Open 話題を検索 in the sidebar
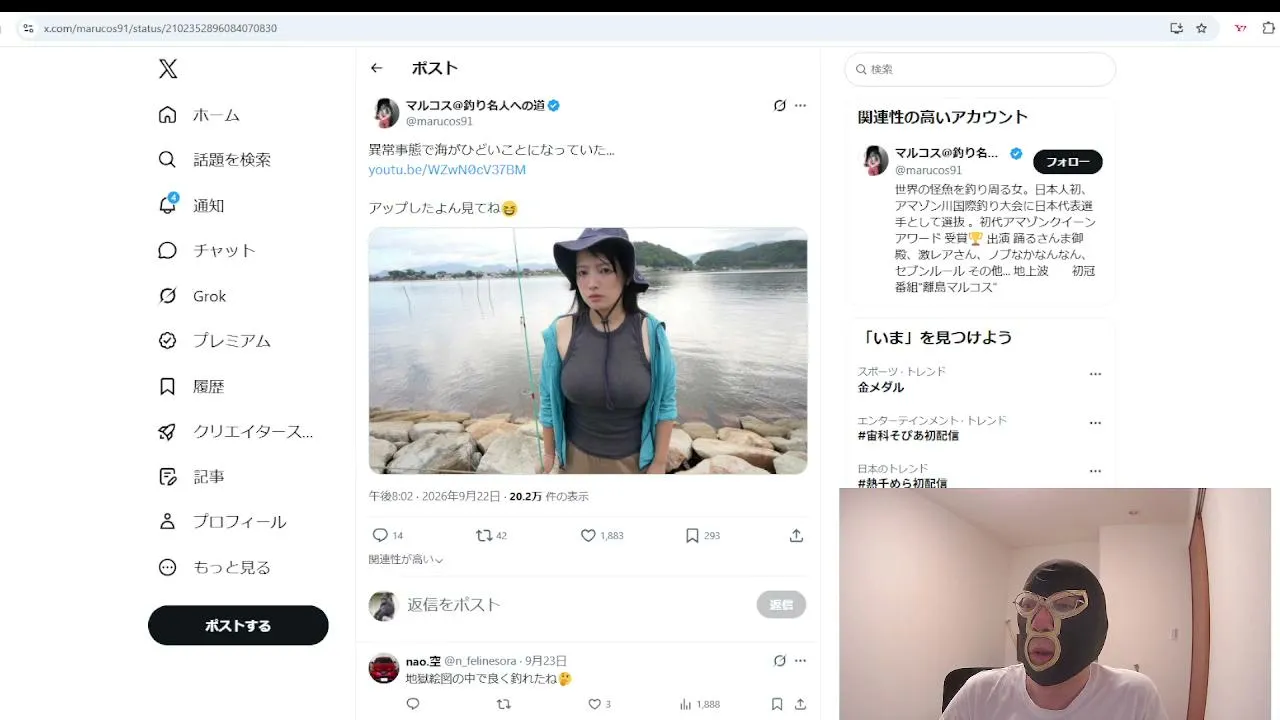The height and width of the screenshot is (720, 1280). [214, 160]
